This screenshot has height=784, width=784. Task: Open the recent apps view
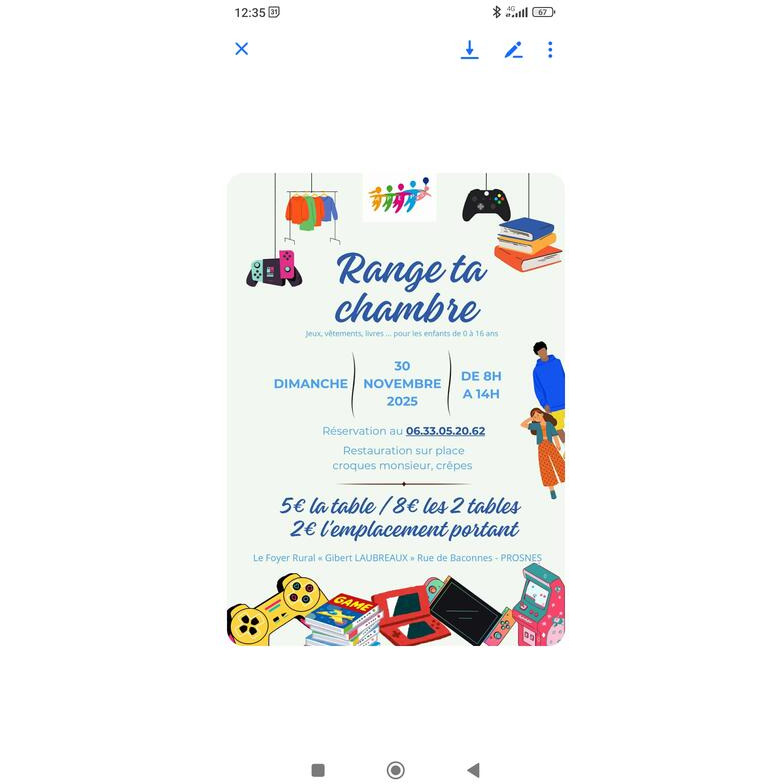tap(318, 770)
